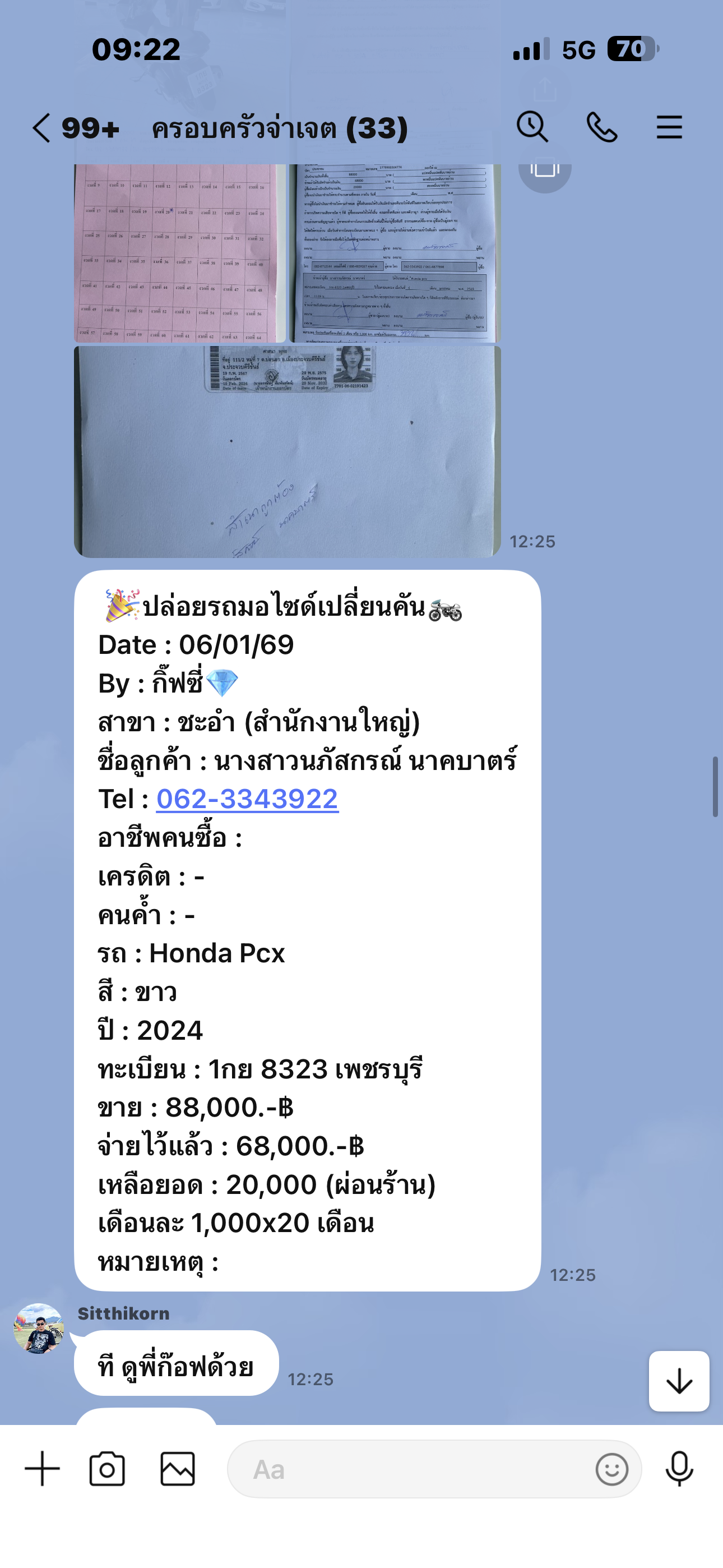
Task: Open the plus attachment menu
Action: (x=42, y=1469)
